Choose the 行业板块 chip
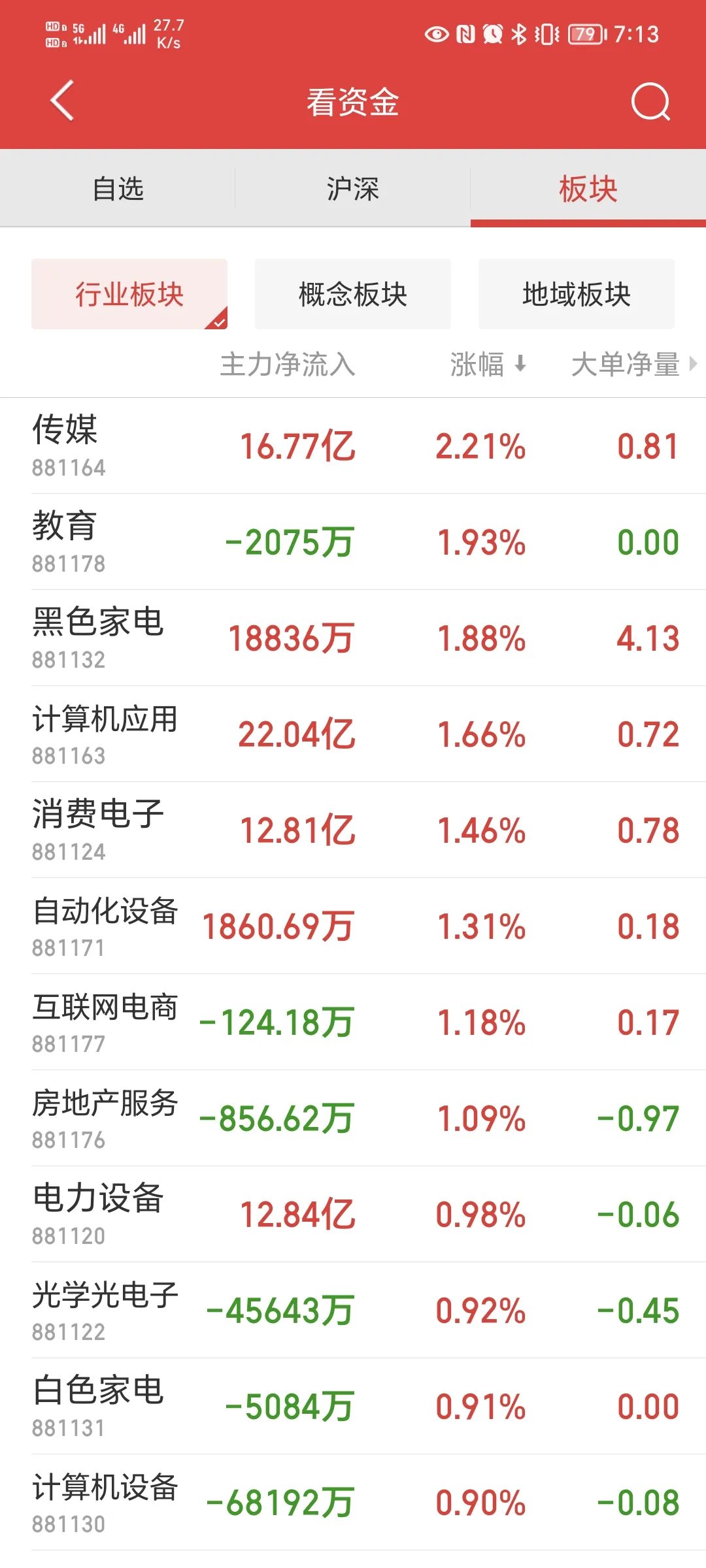 [x=129, y=294]
